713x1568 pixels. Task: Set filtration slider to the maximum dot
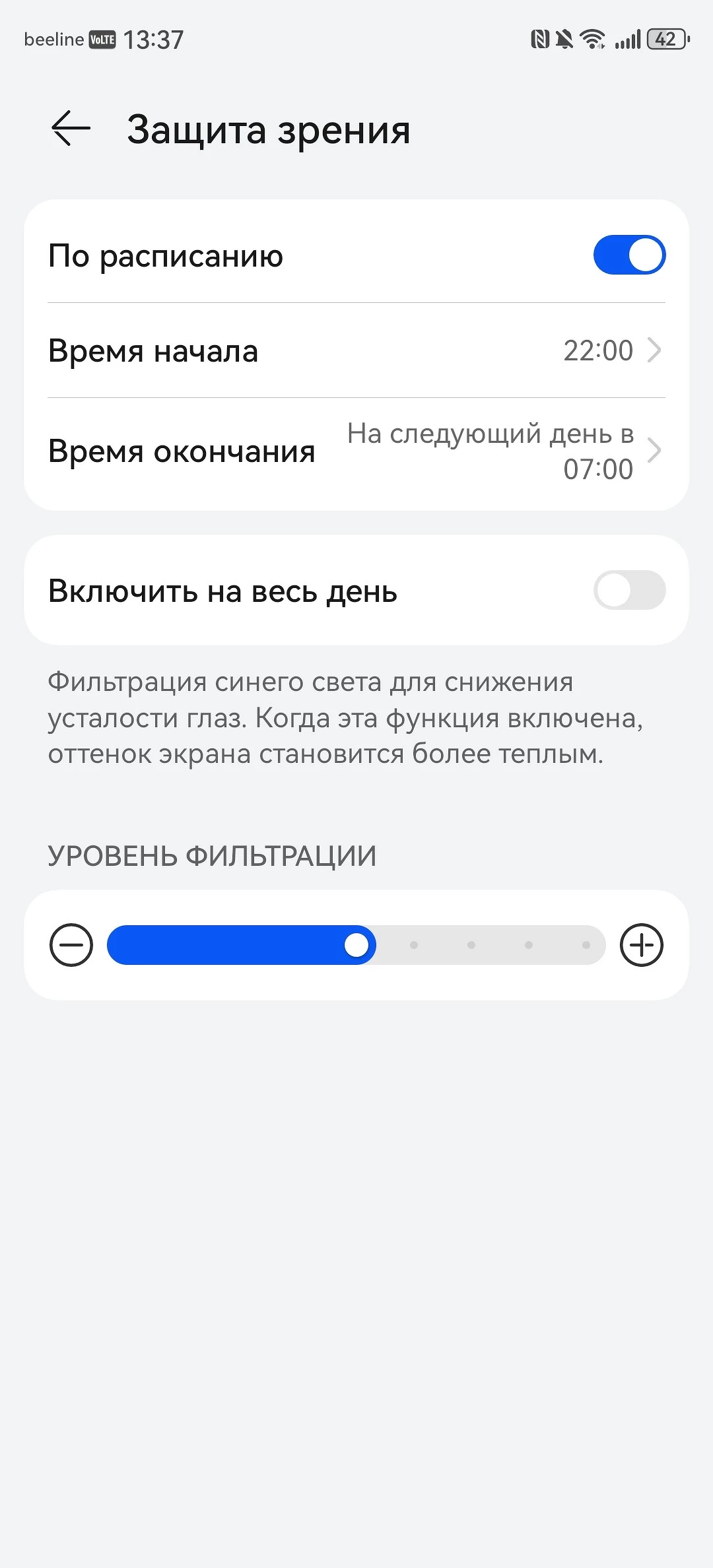coord(586,945)
